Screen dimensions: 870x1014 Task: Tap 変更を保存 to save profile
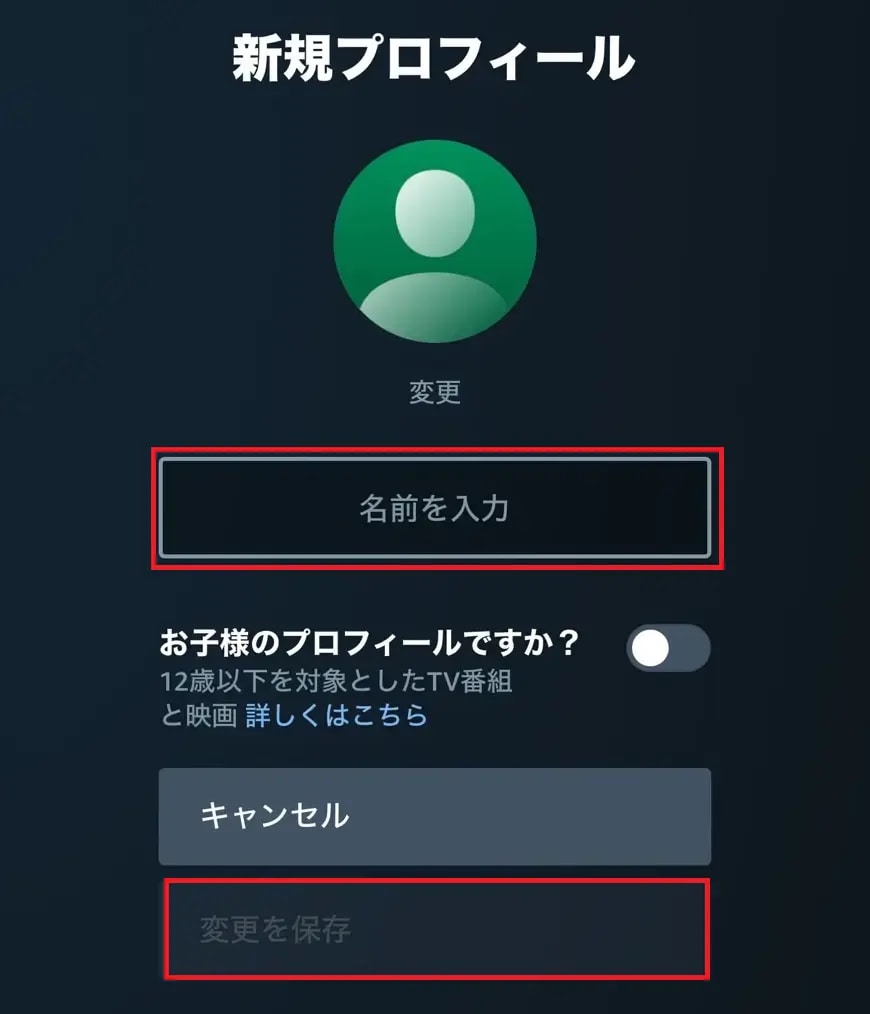coord(436,929)
